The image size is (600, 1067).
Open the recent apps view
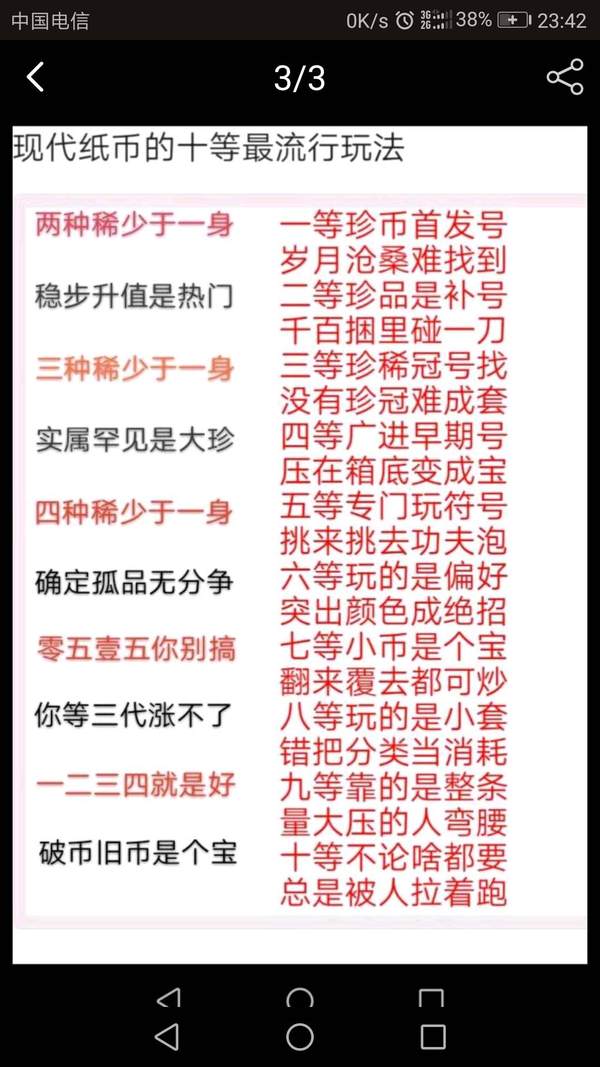(x=433, y=1036)
